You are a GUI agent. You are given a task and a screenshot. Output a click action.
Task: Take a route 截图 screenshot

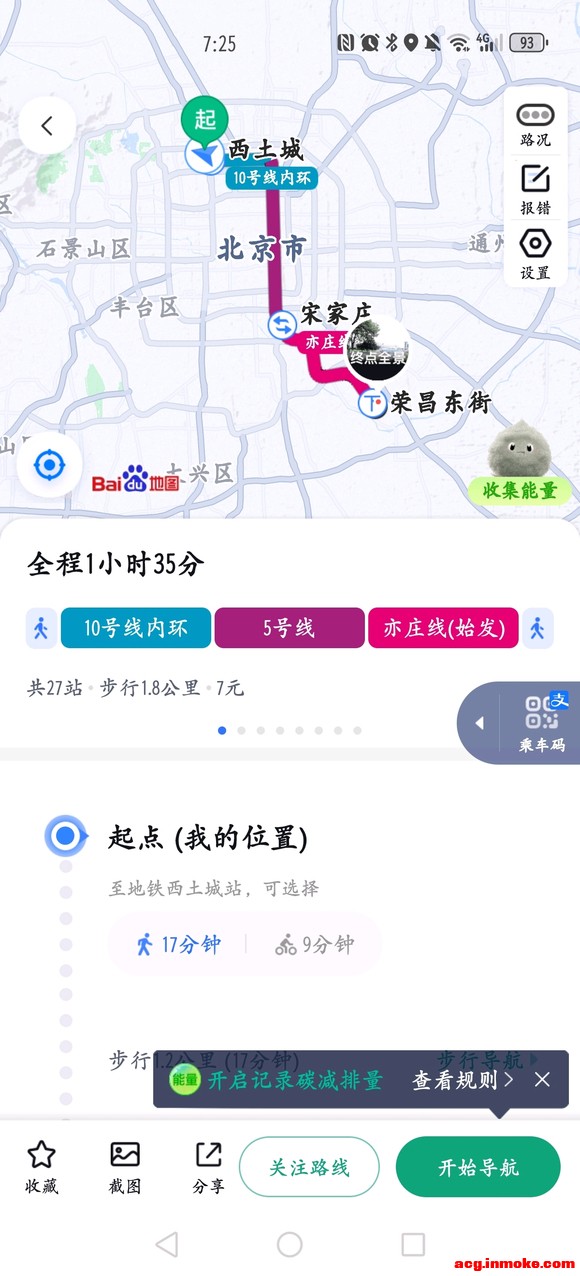click(125, 1167)
